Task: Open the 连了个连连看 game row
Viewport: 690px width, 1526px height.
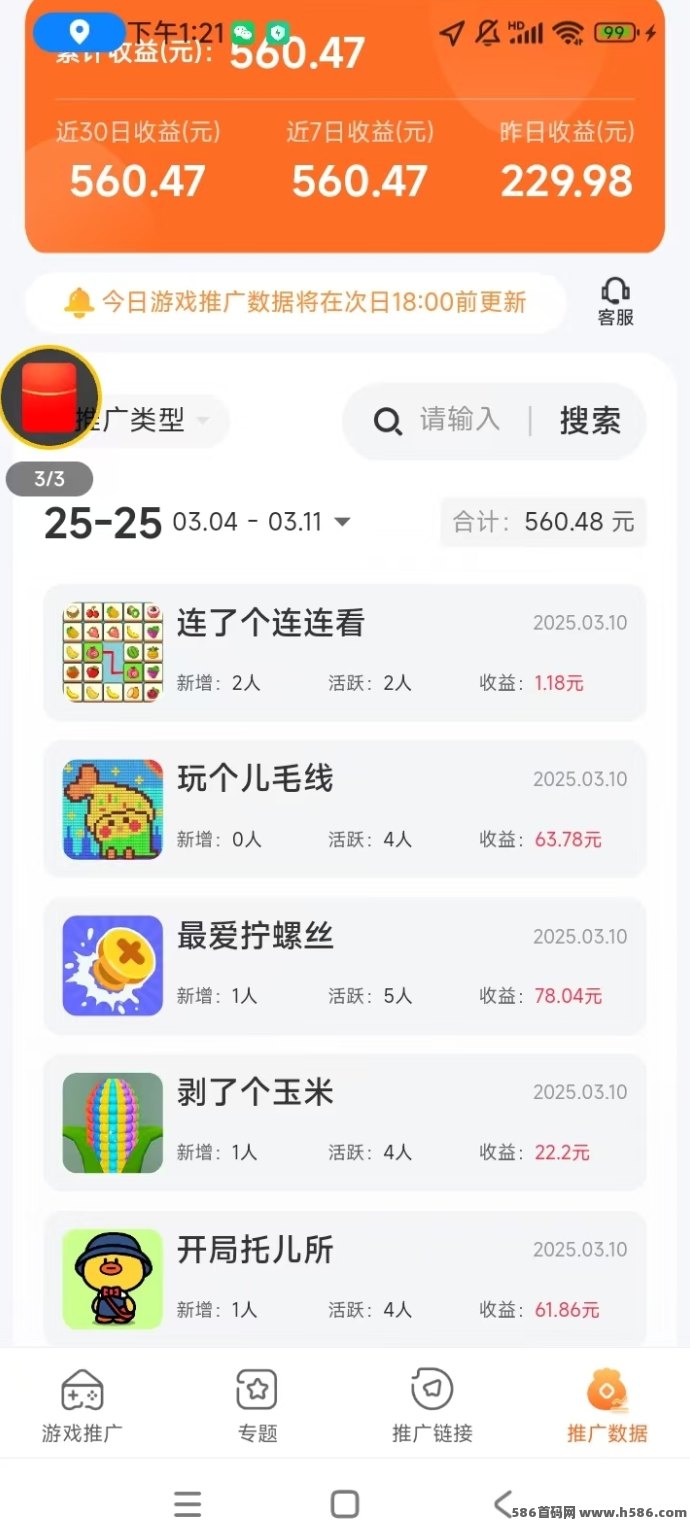Action: 344,652
